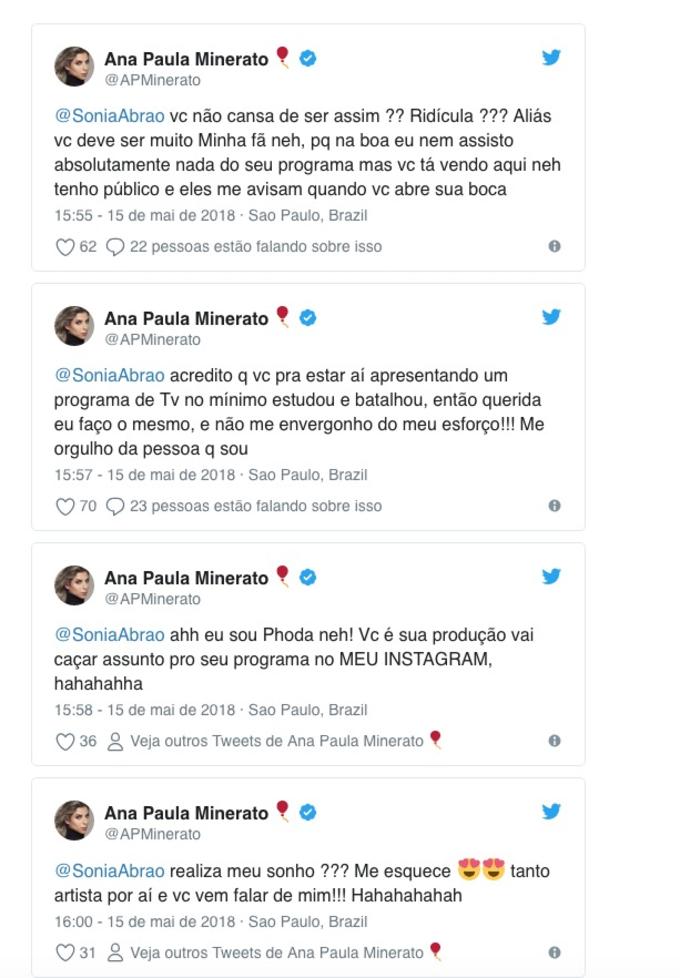Like the tweet posted at 16:00
The image size is (680, 978).
click(65, 953)
